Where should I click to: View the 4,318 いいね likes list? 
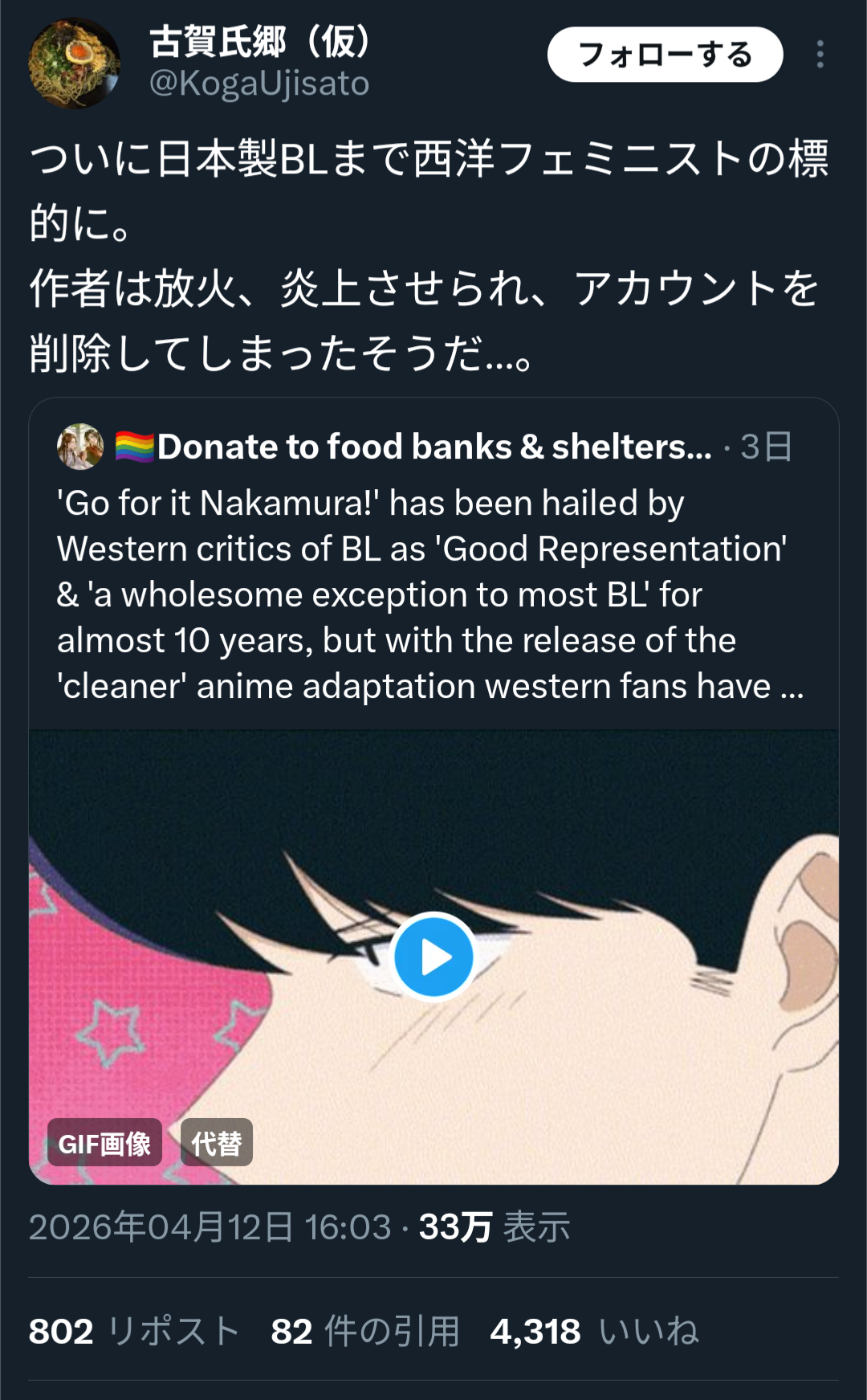(x=594, y=1331)
